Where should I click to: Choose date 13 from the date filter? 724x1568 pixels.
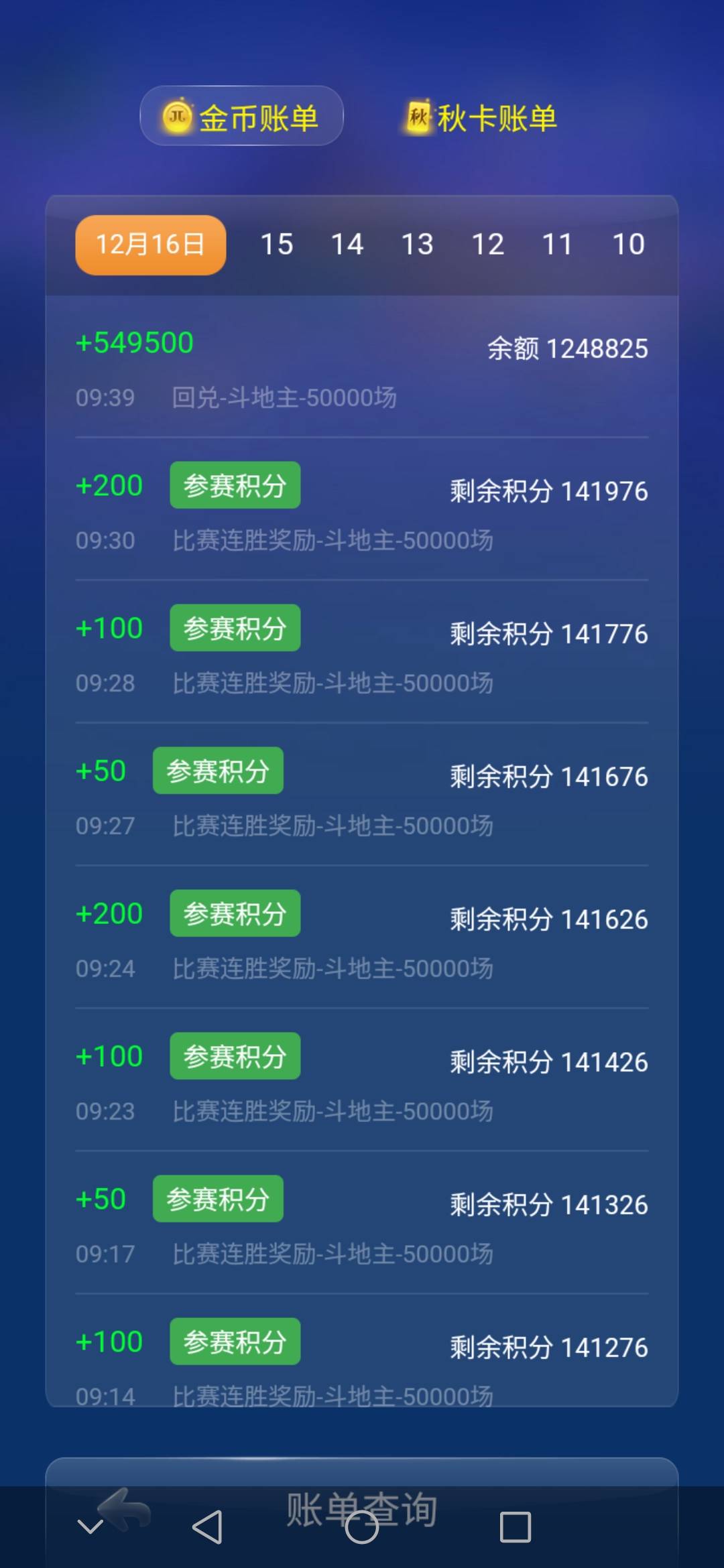[417, 245]
